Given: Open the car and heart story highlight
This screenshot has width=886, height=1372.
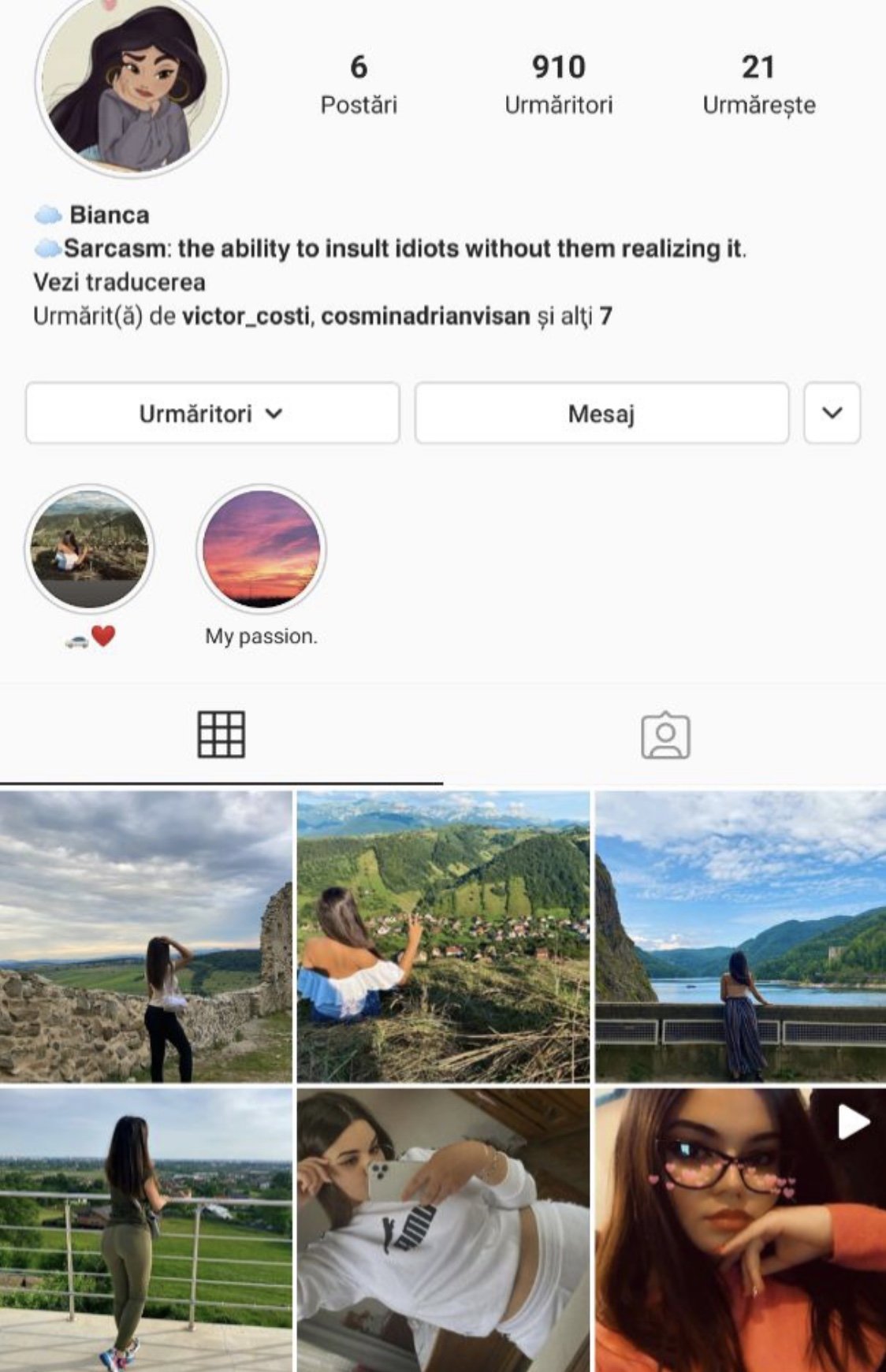Looking at the screenshot, I should (89, 549).
